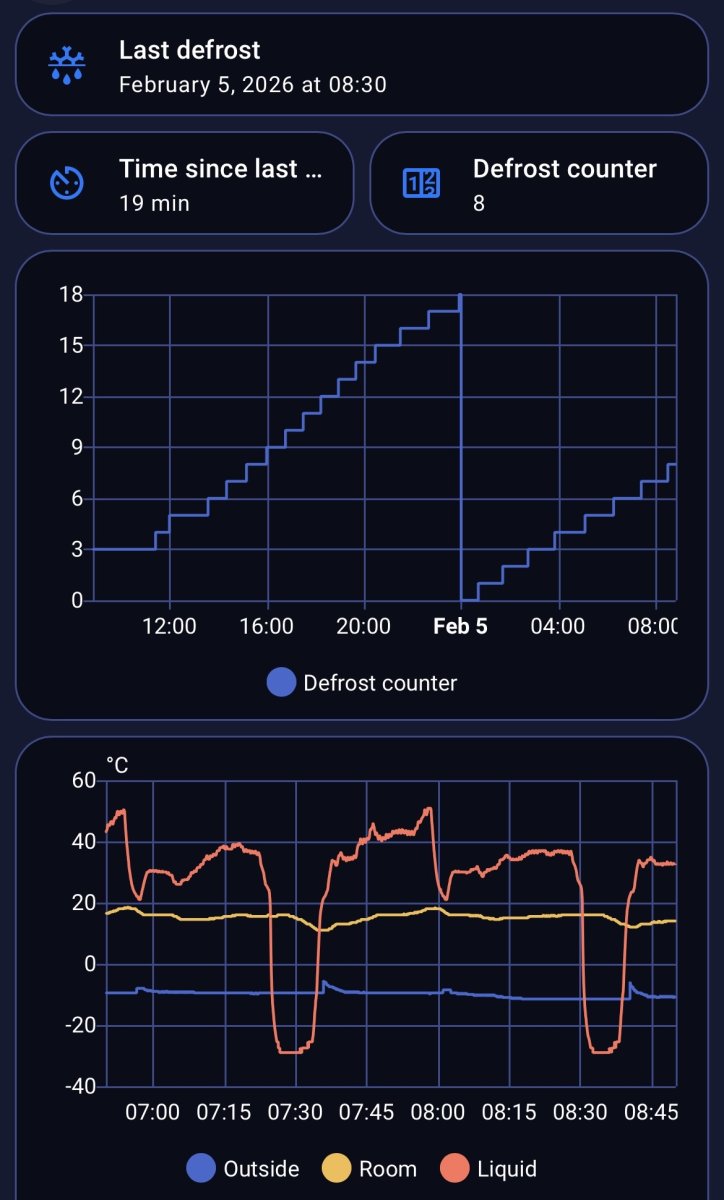Image resolution: width=724 pixels, height=1200 pixels.
Task: Toggle the Room temperature legend item
Action: pos(369,1168)
